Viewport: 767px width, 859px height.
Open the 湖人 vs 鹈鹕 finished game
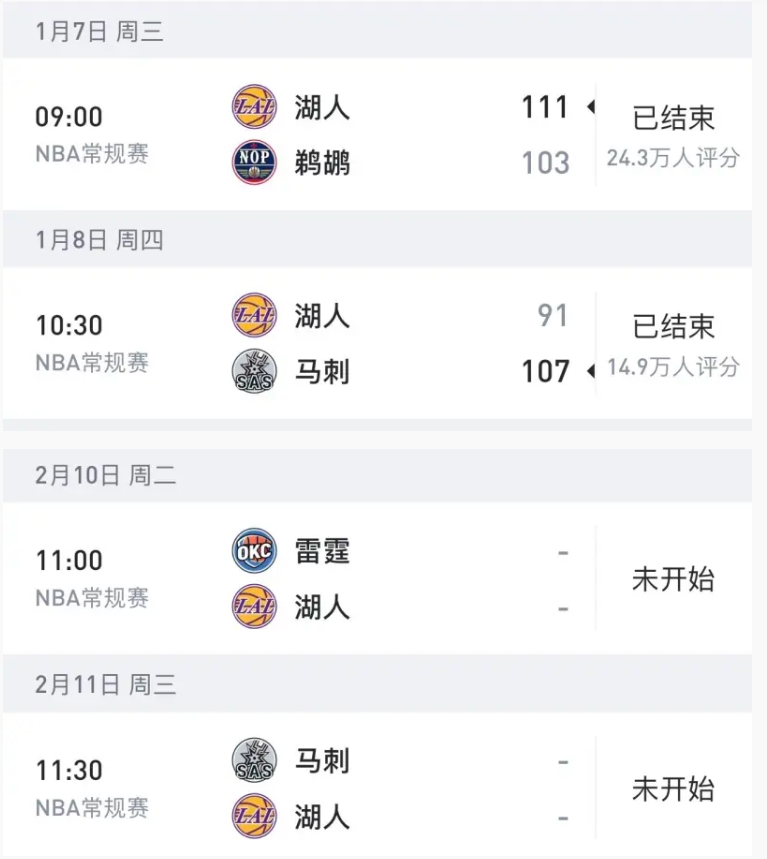pos(377,134)
